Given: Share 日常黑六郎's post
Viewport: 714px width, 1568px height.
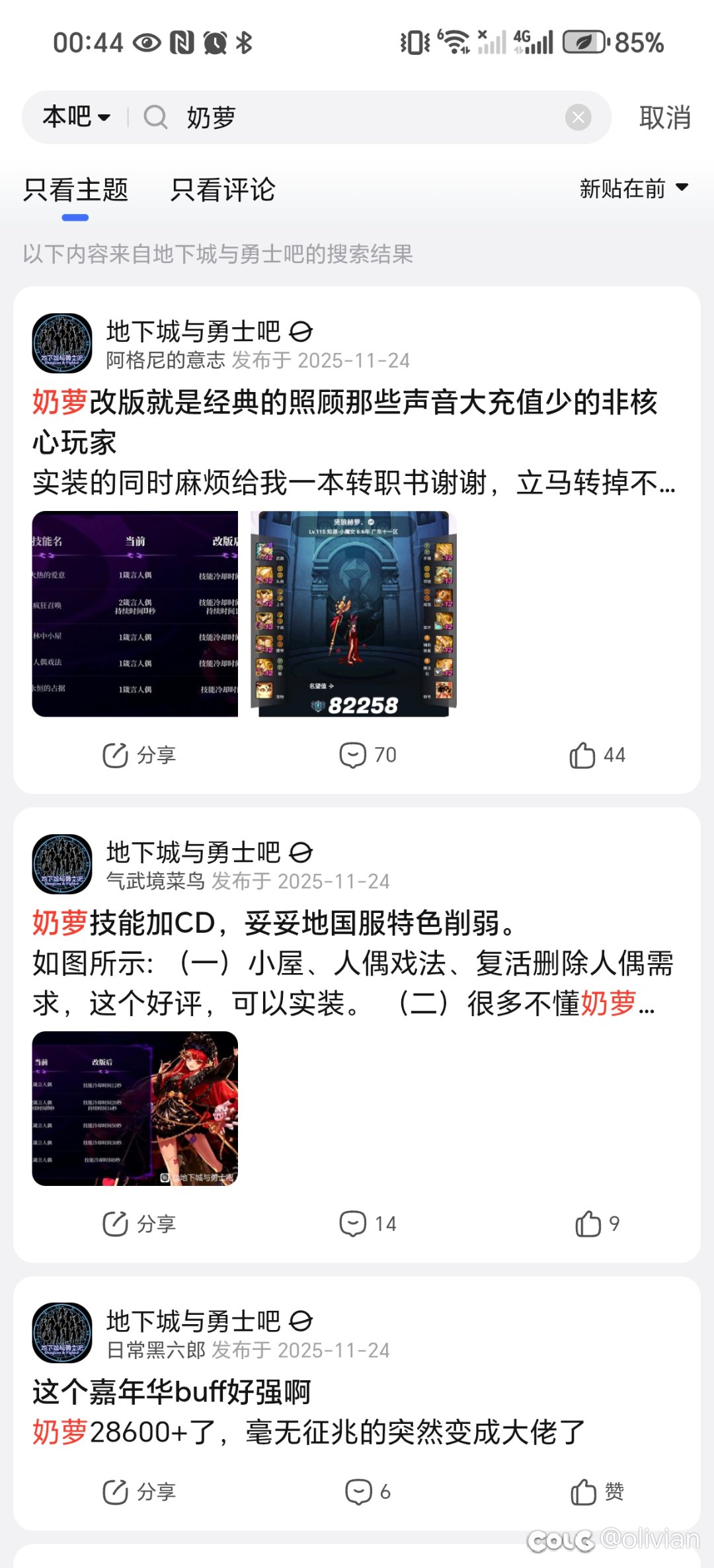Looking at the screenshot, I should click(139, 1491).
